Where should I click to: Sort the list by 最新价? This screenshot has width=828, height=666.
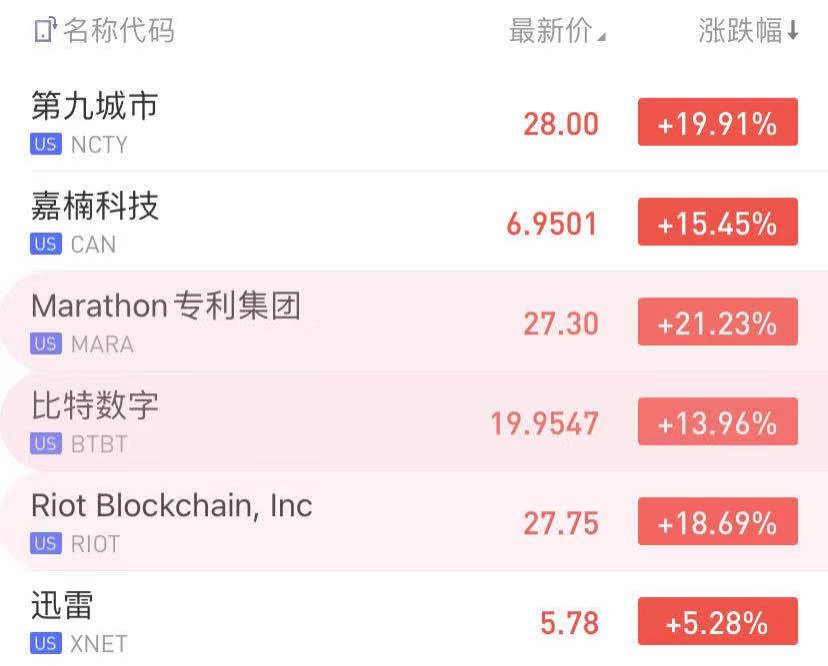point(556,31)
